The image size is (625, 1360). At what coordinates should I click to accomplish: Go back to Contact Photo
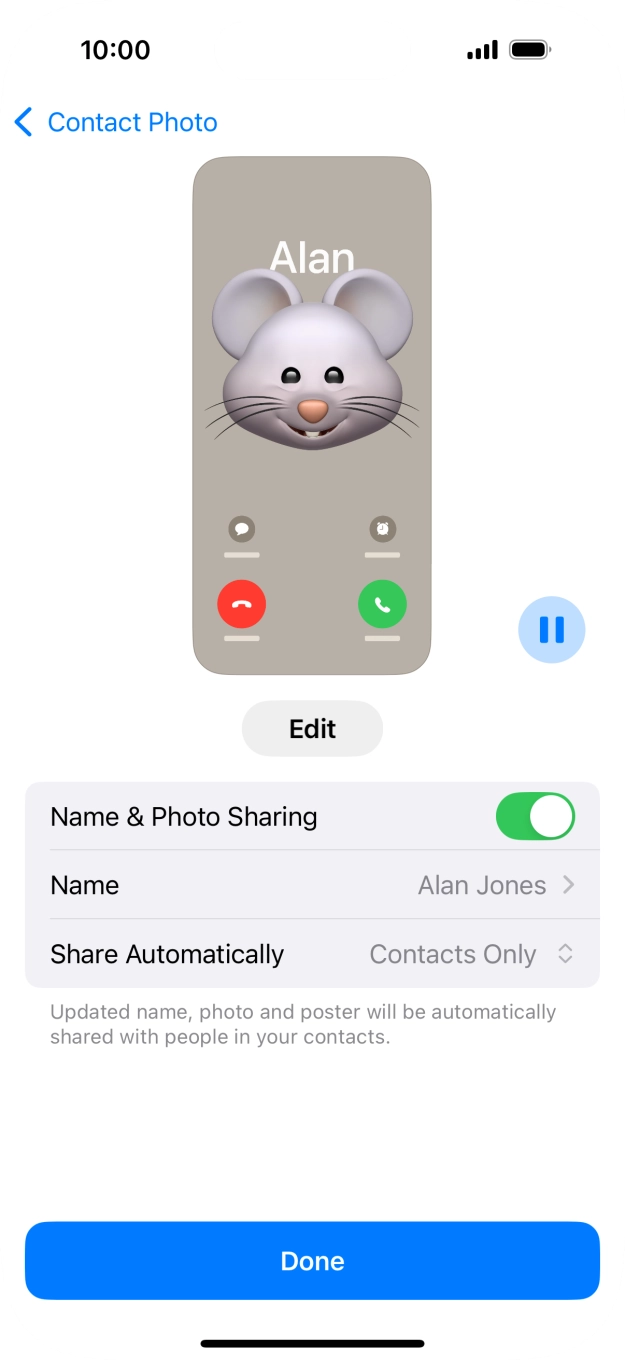(x=115, y=122)
